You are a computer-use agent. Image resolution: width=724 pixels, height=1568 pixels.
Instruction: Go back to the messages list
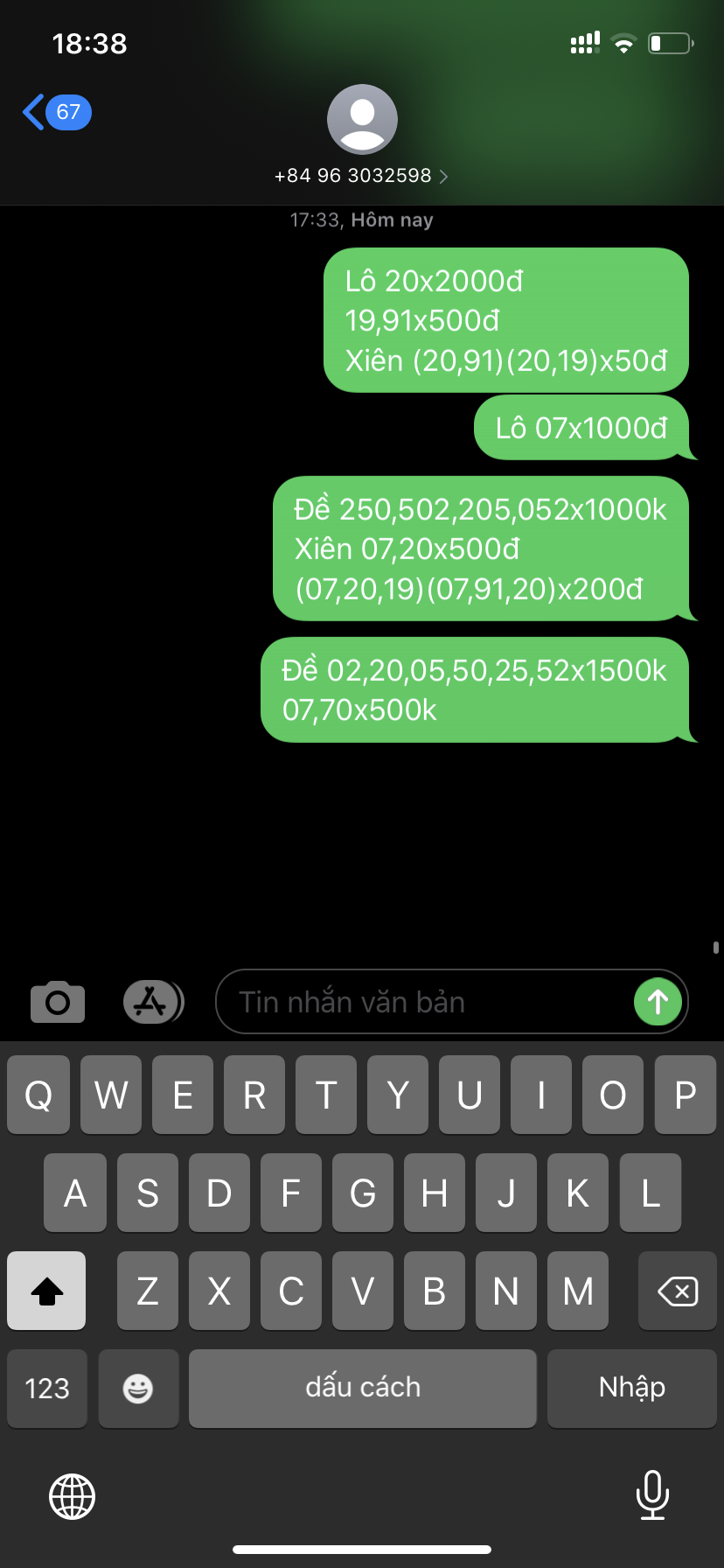[57, 112]
